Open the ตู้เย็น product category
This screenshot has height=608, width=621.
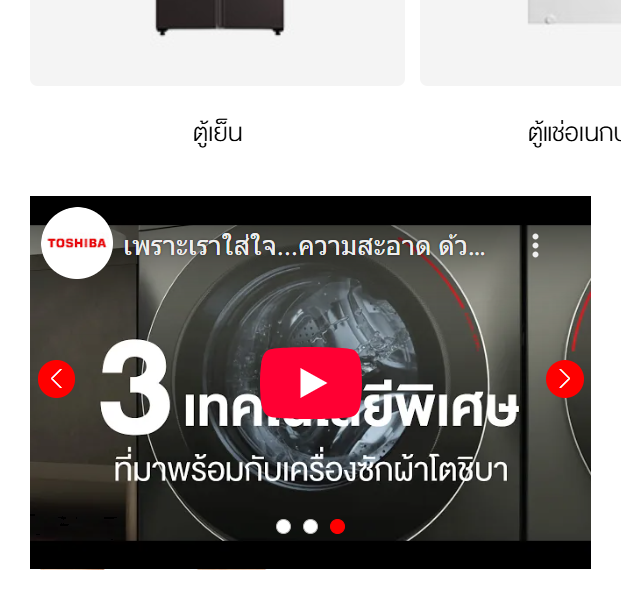pyautogui.click(x=217, y=133)
